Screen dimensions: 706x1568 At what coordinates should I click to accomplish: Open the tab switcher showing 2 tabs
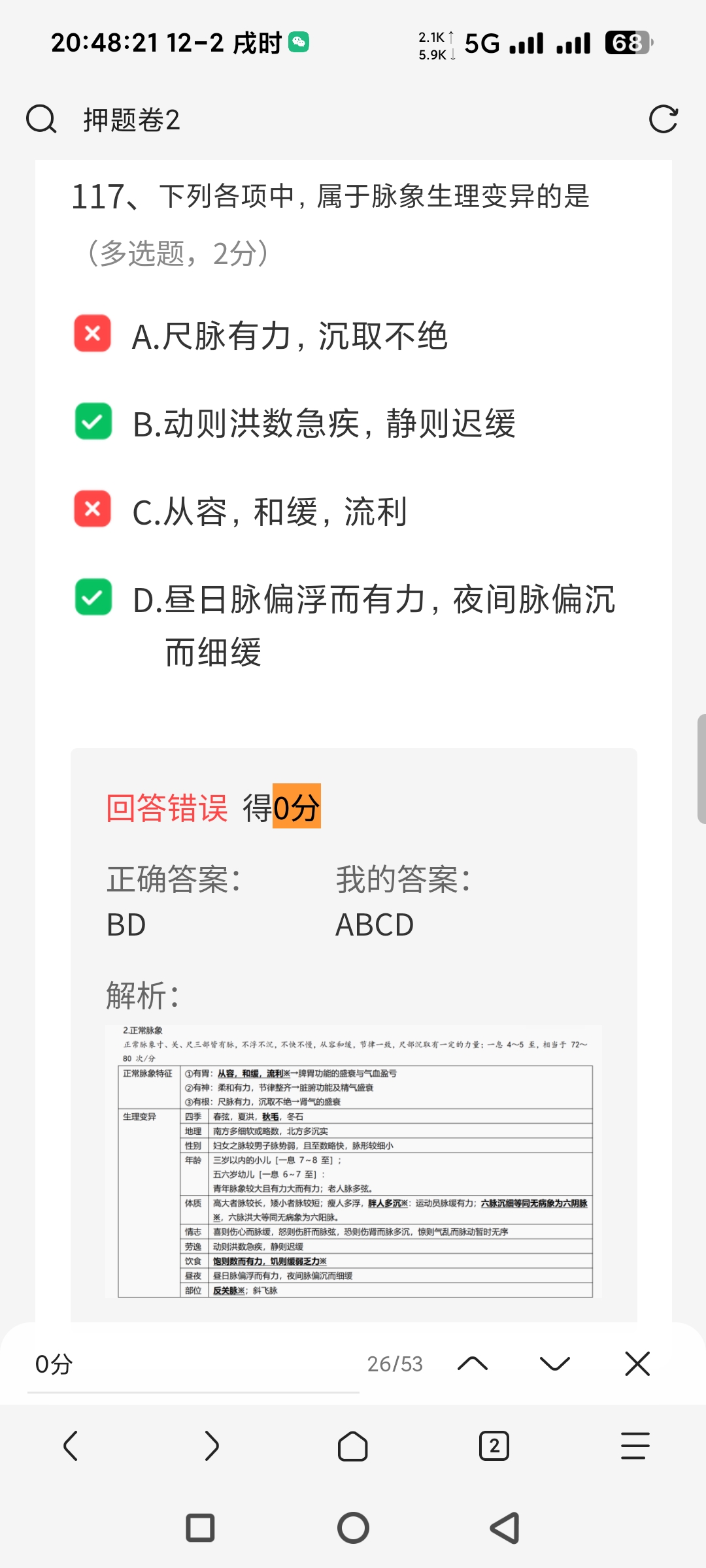pyautogui.click(x=494, y=1446)
